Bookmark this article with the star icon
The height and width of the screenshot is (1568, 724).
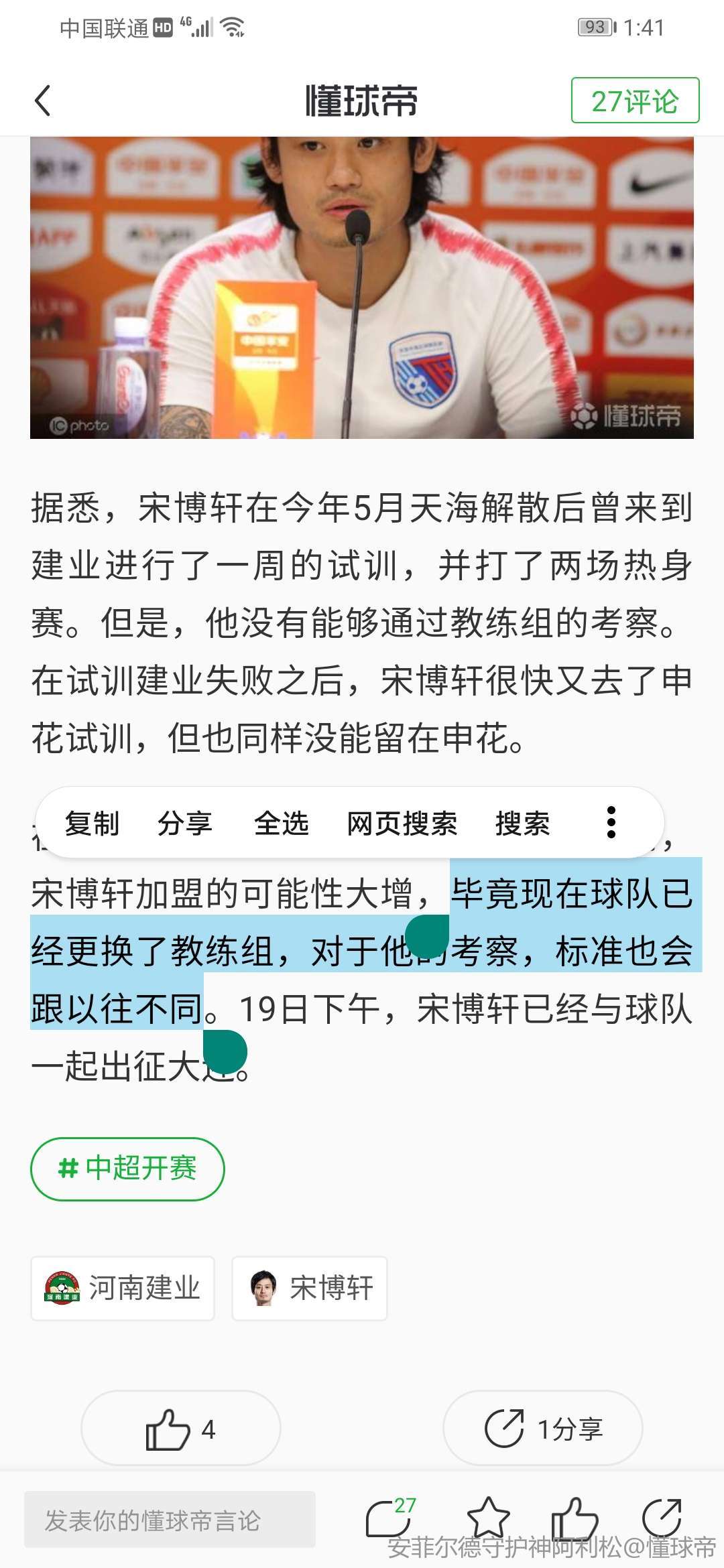pos(488,1518)
